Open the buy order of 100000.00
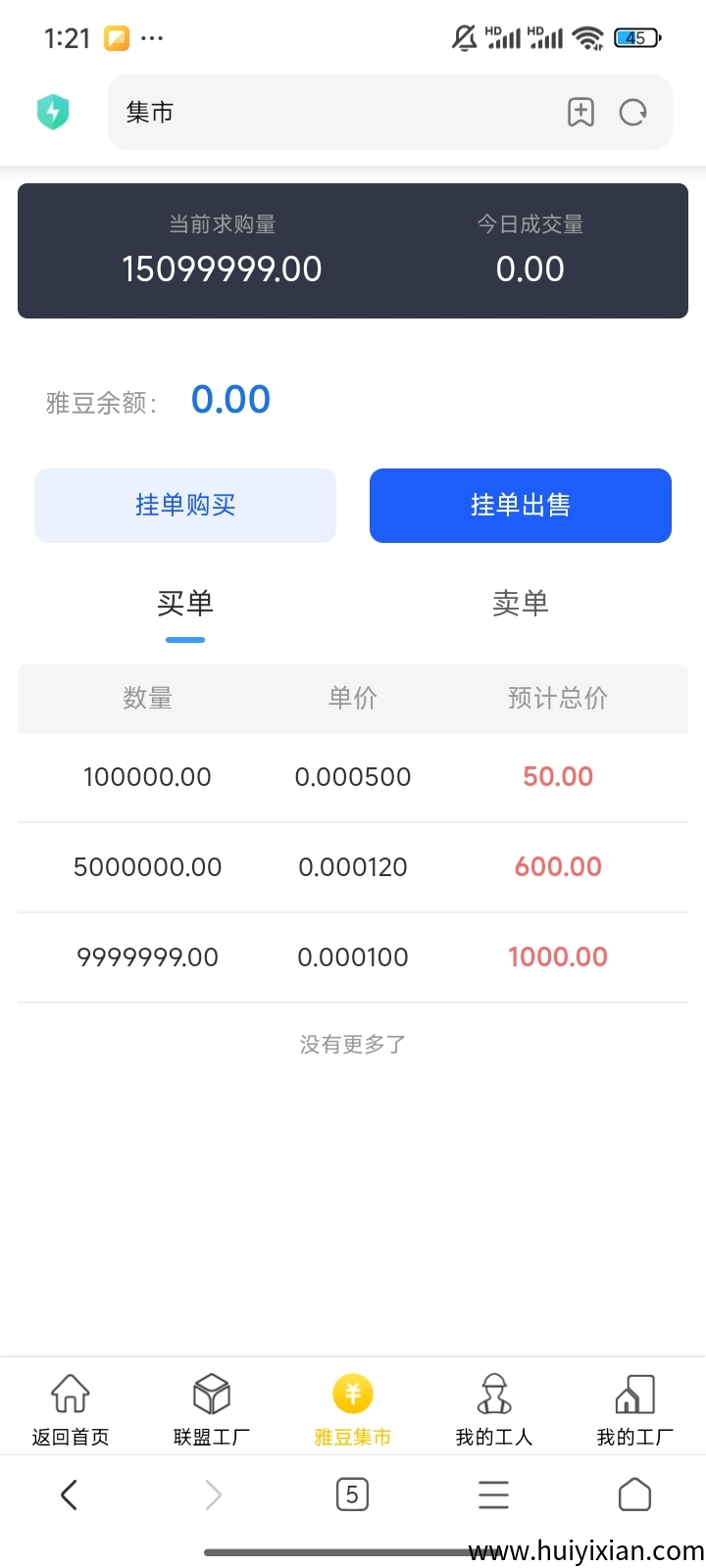Screen dimensions: 706x1568 [353, 777]
